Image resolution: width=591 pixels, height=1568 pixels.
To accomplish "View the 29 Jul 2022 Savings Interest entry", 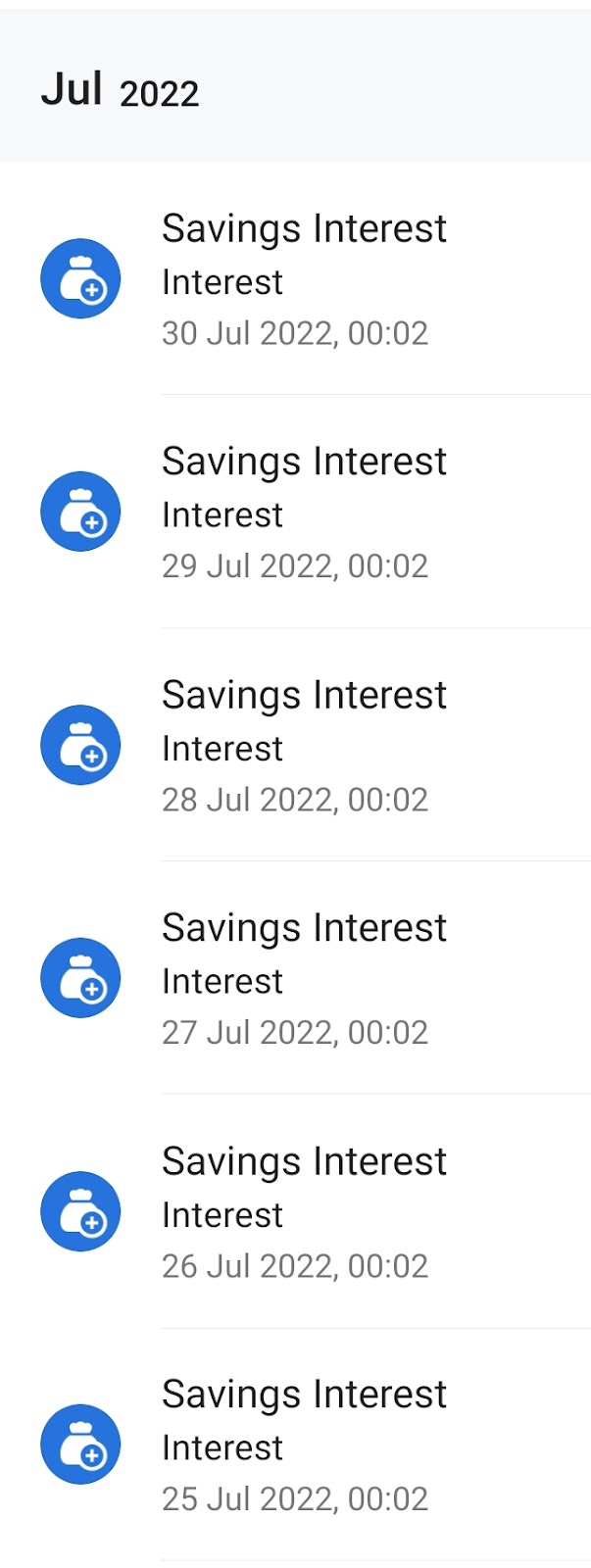I will (x=304, y=513).
